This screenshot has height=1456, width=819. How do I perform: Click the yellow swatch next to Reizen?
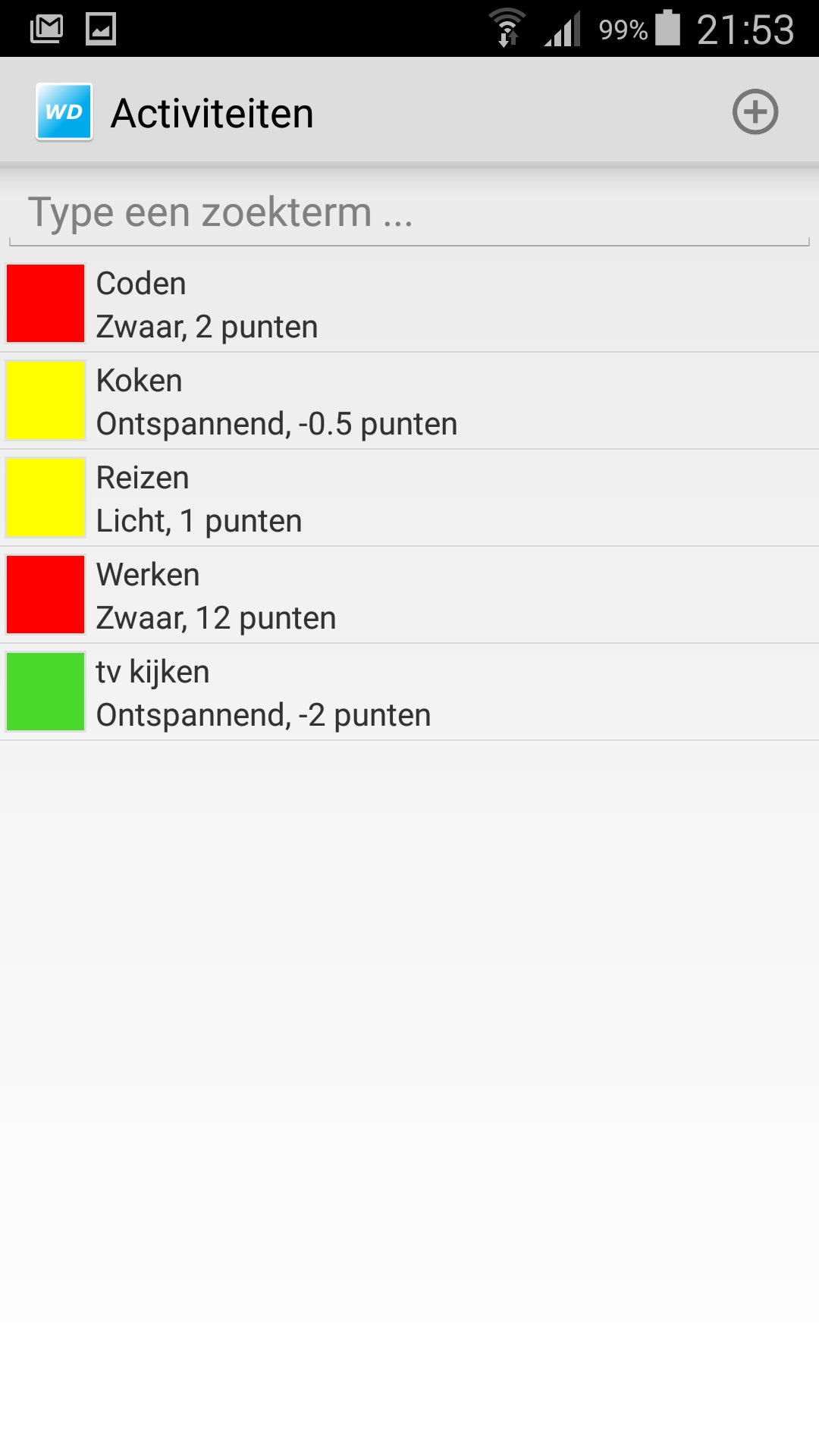45,497
